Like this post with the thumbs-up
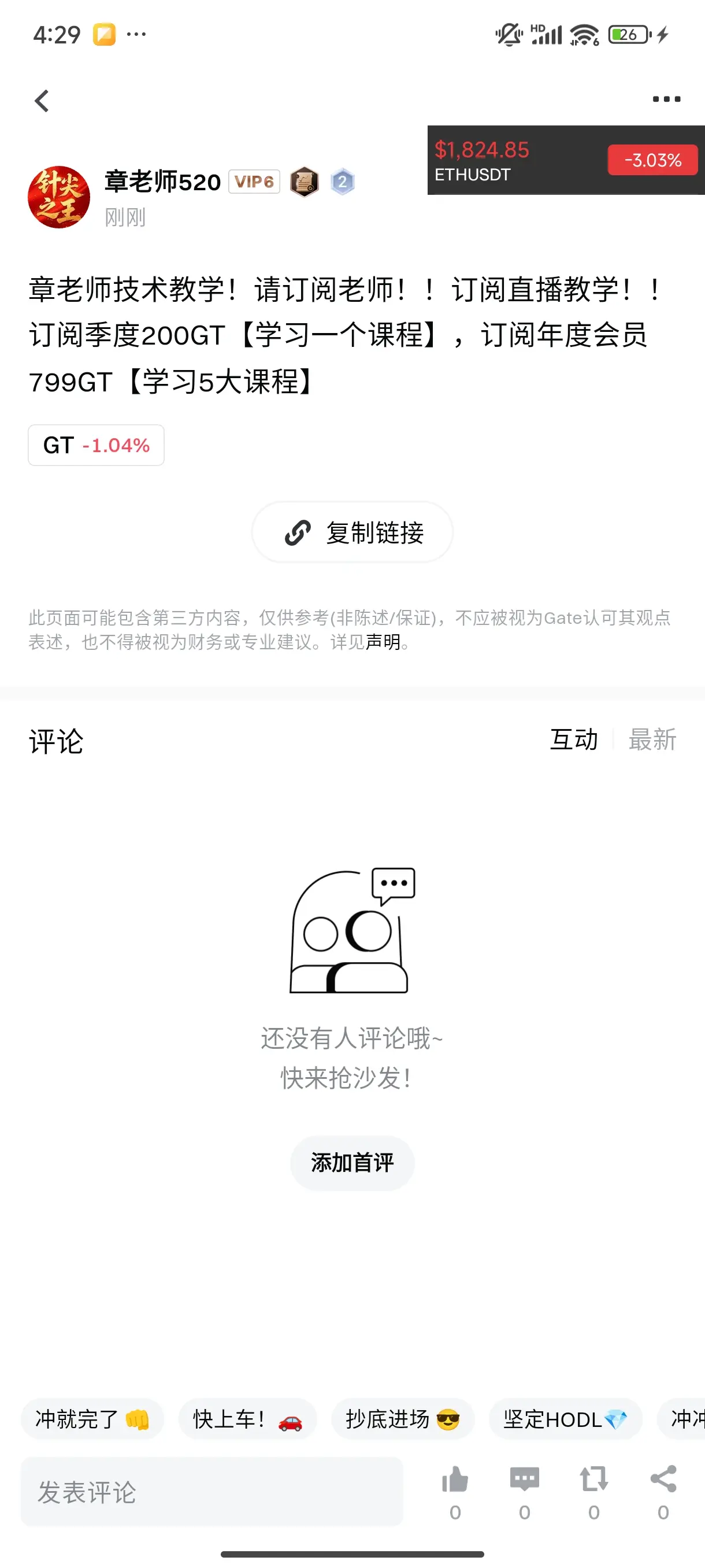Image resolution: width=705 pixels, height=1568 pixels. [455, 1492]
